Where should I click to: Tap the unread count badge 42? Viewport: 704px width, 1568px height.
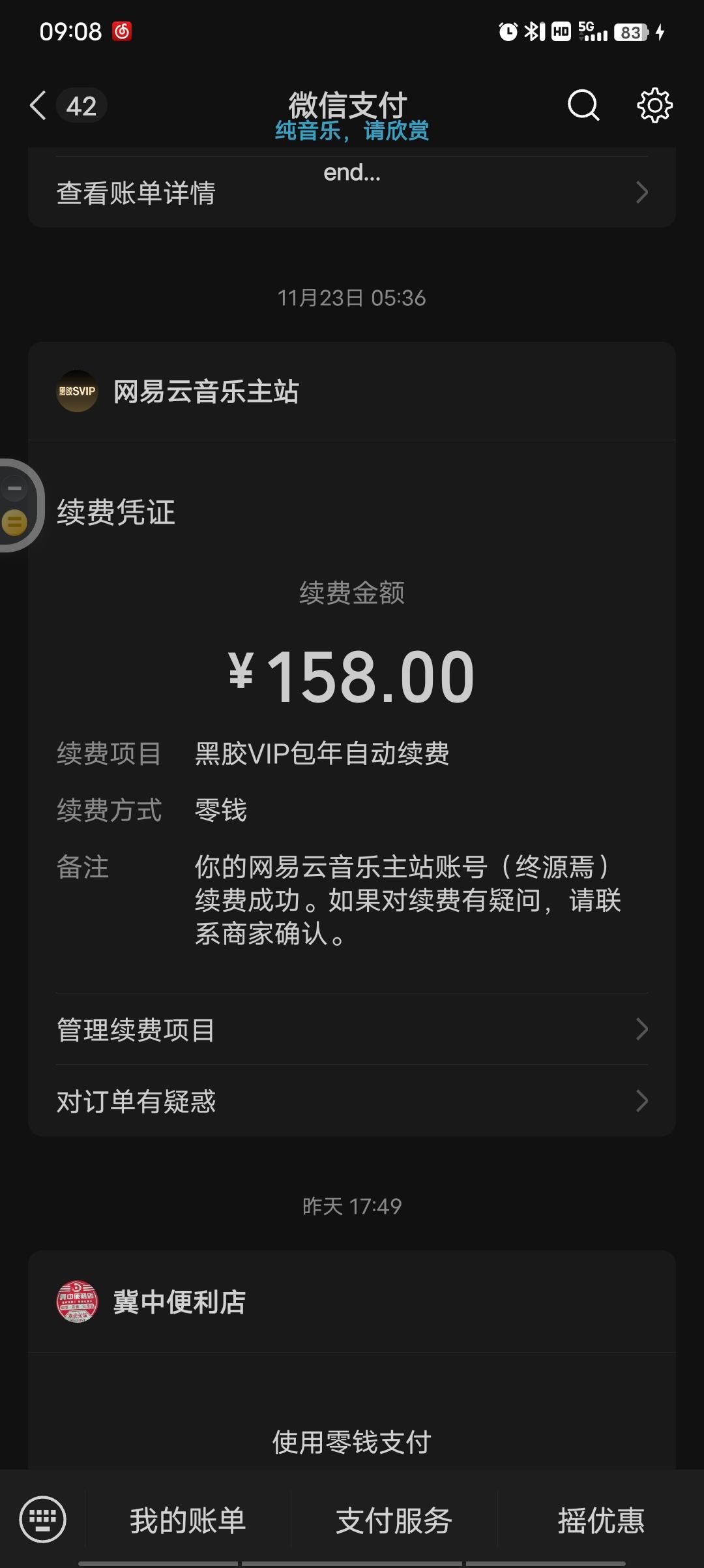click(x=83, y=105)
